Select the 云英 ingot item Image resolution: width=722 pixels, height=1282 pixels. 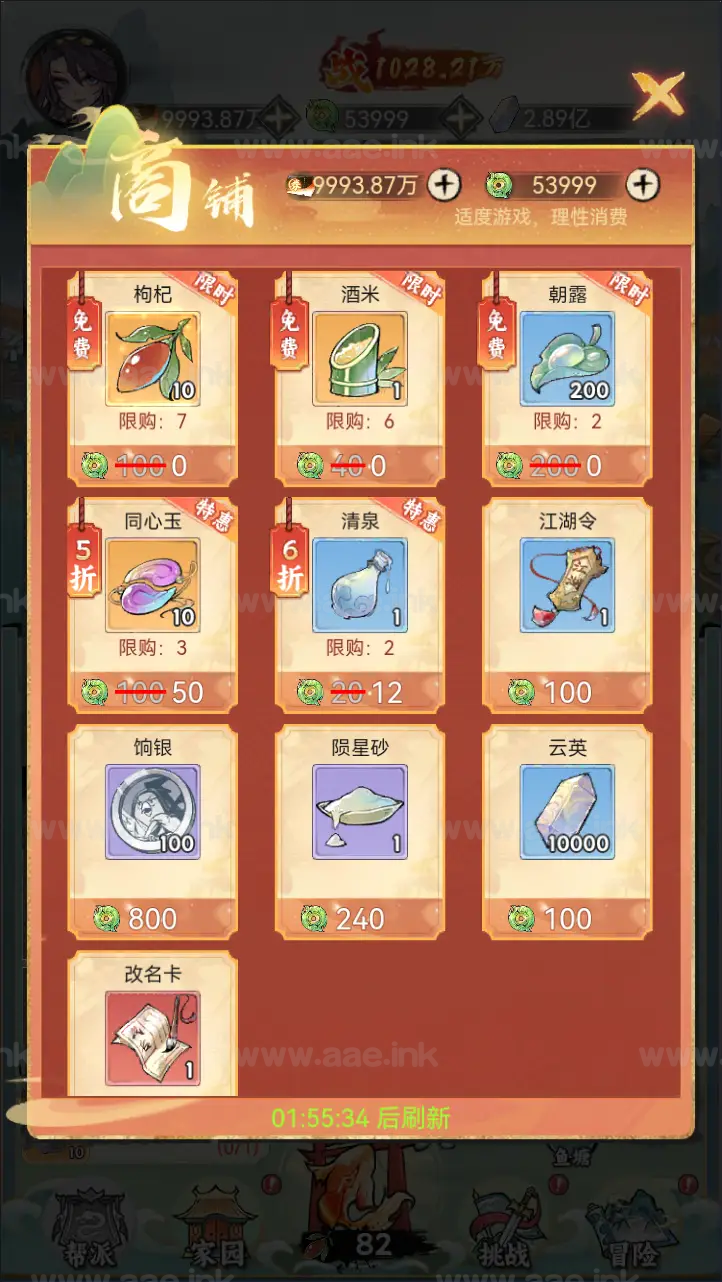[x=568, y=811]
